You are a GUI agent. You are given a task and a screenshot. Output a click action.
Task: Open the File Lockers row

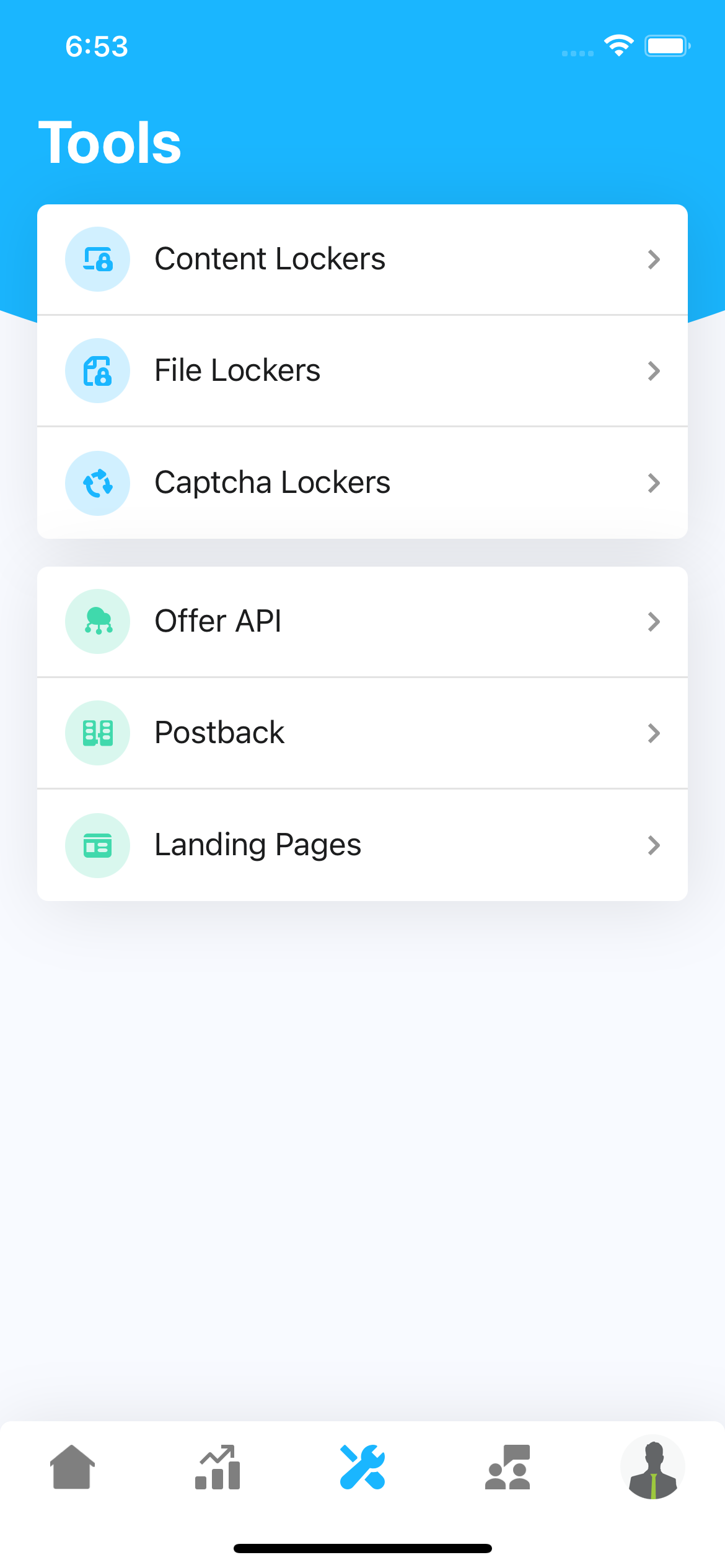[362, 371]
